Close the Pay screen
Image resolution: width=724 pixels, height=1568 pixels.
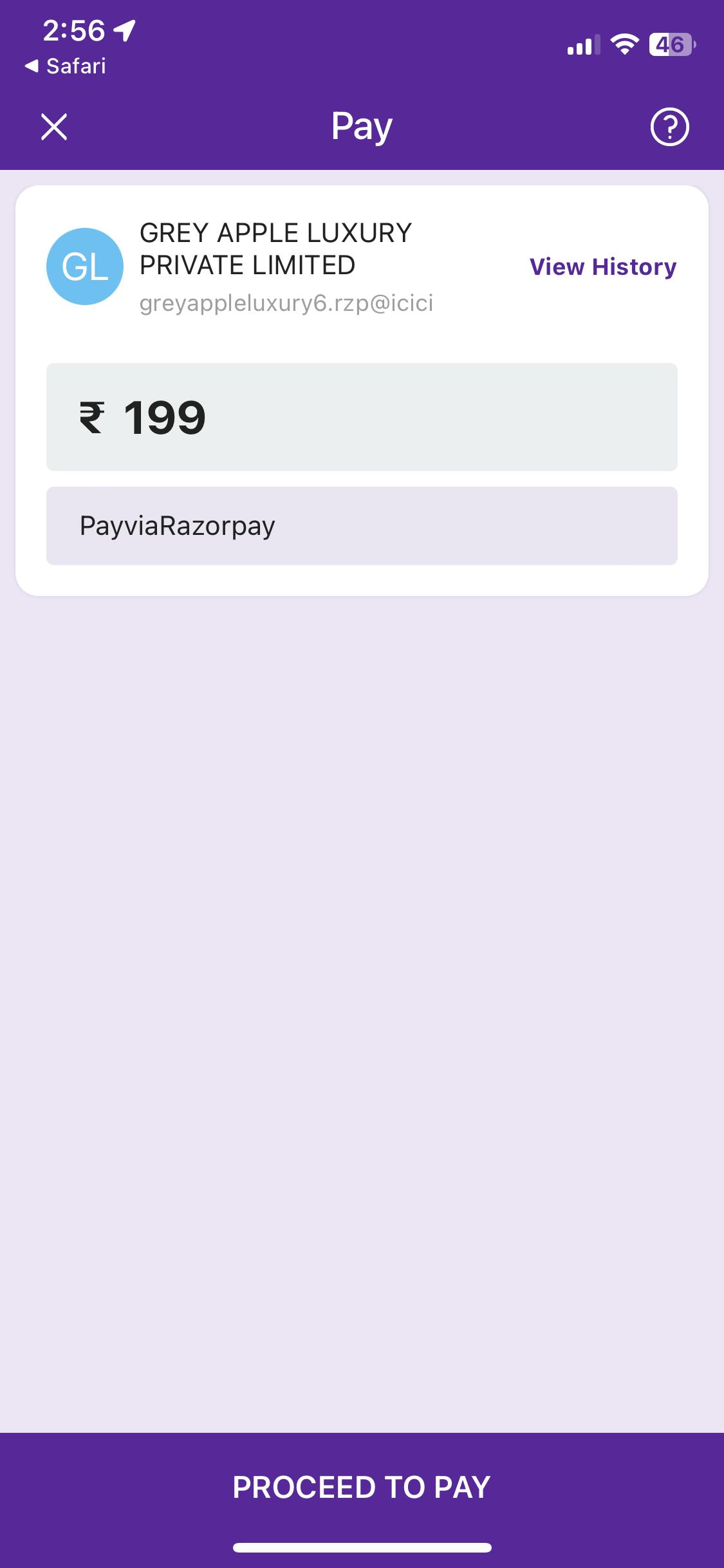coord(54,127)
